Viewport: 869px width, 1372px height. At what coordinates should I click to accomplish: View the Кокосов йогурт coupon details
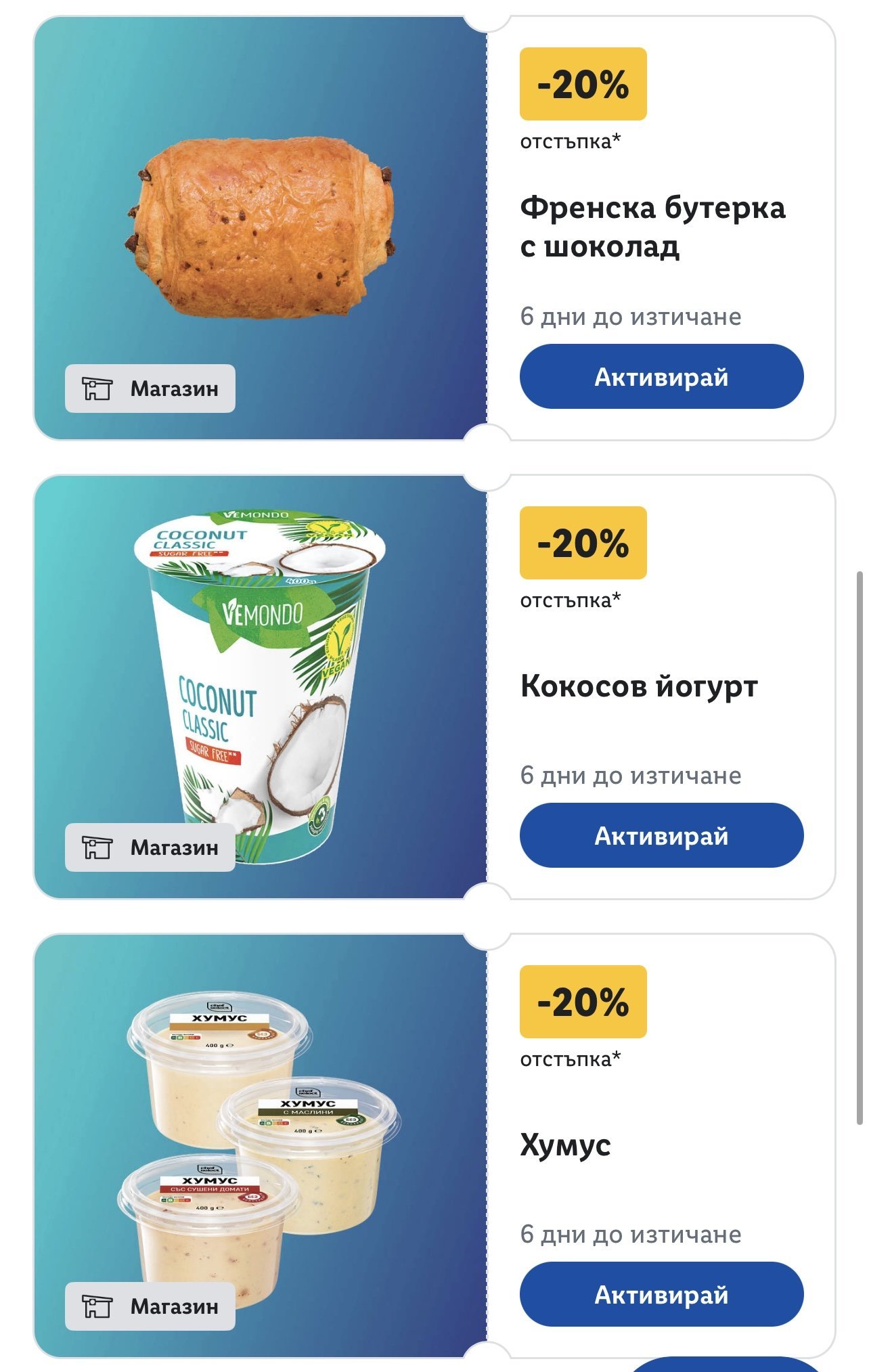tap(638, 686)
